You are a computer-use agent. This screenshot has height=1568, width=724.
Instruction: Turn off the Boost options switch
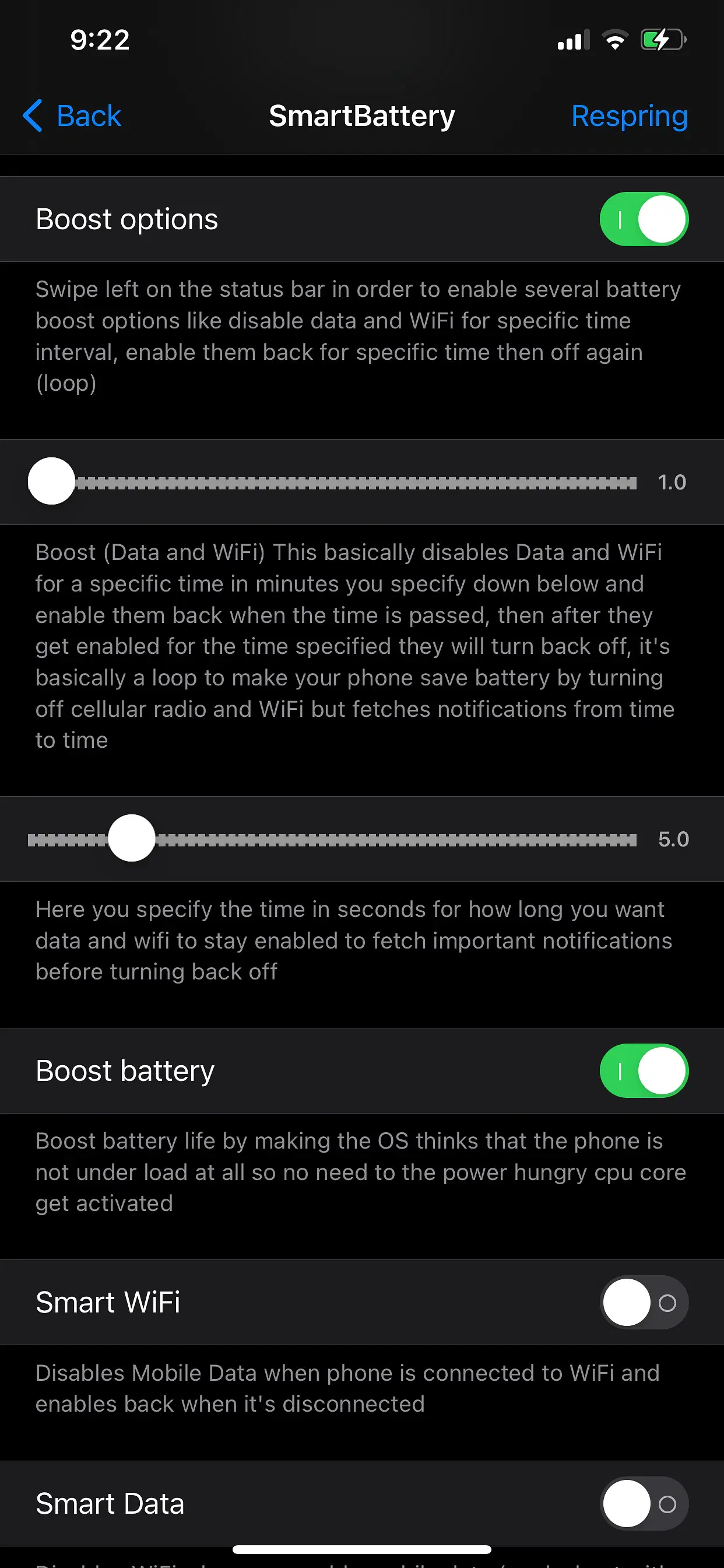click(x=644, y=219)
